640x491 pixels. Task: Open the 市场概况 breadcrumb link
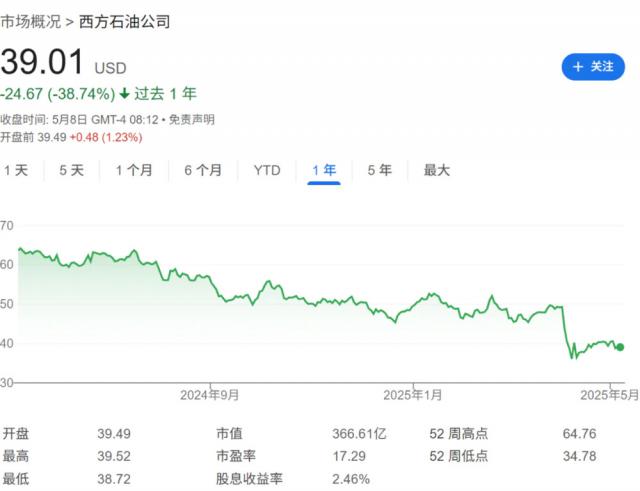point(30,21)
